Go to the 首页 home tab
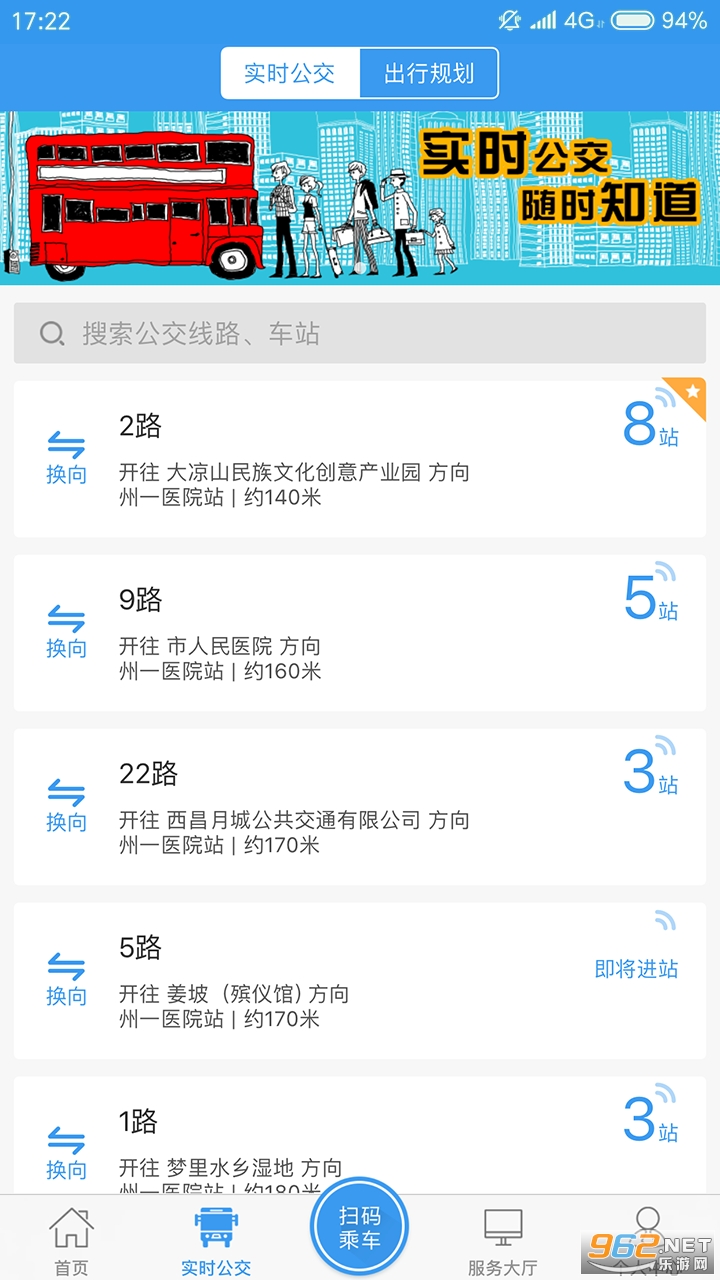Viewport: 720px width, 1280px height. [x=71, y=1240]
